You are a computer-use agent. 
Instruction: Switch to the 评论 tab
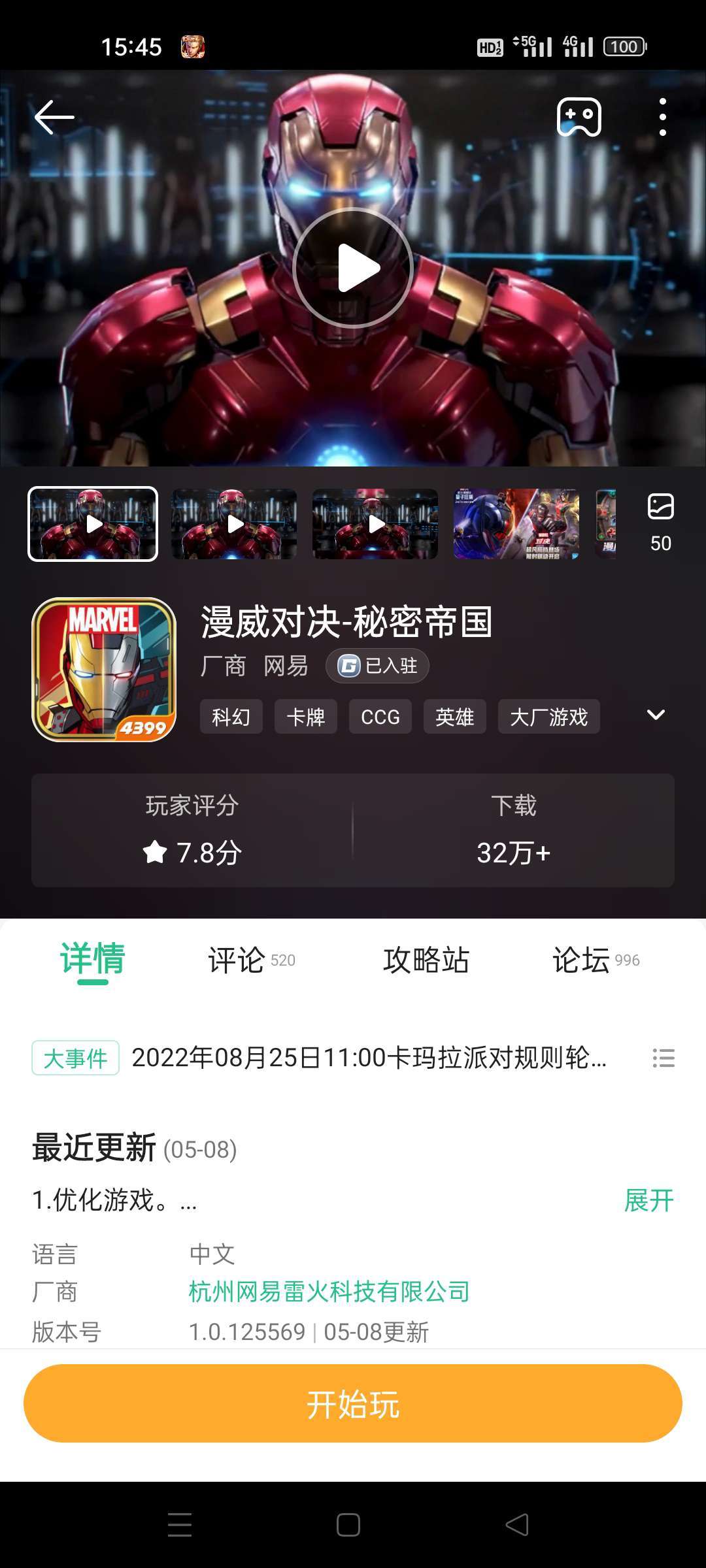pyautogui.click(x=250, y=960)
